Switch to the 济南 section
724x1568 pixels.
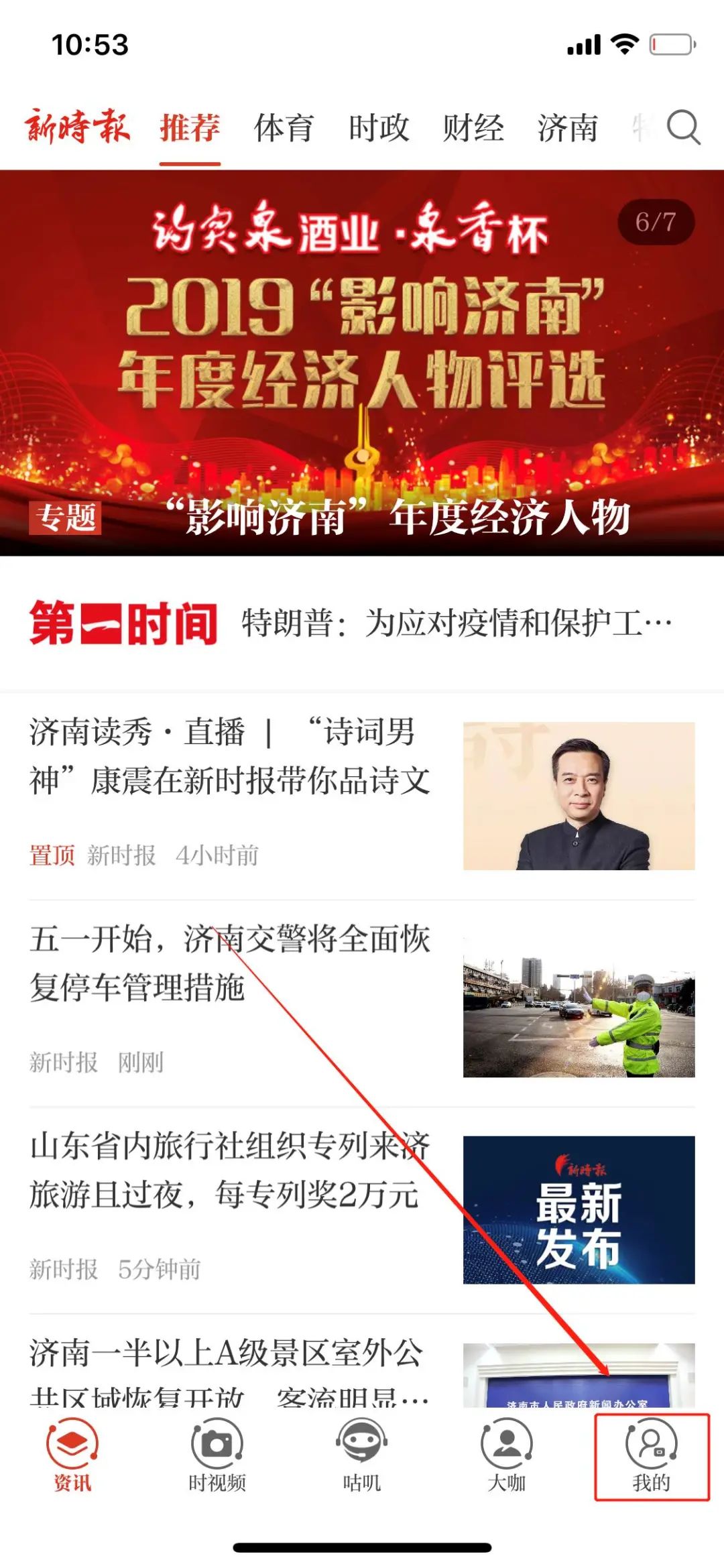click(x=567, y=128)
